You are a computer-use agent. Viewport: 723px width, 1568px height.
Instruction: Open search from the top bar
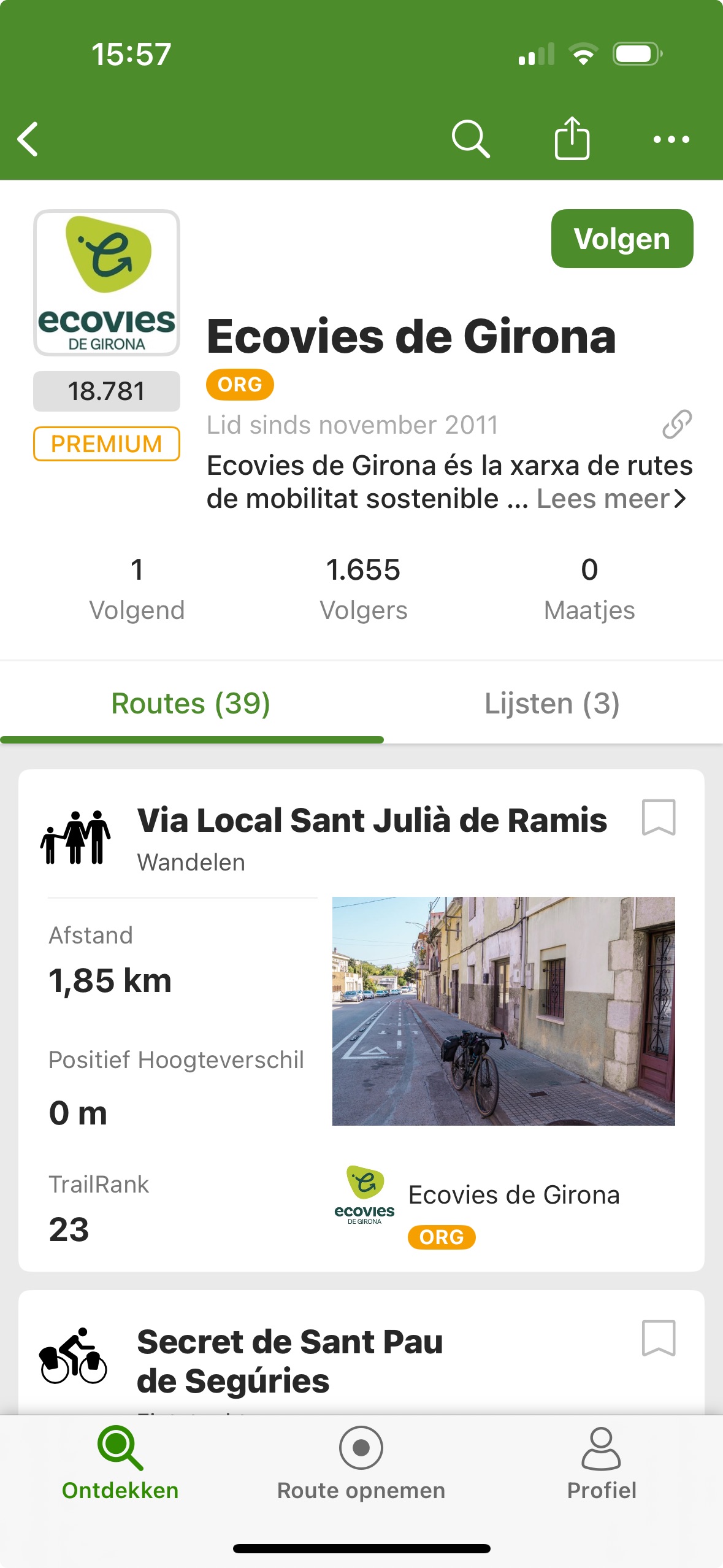[x=470, y=139]
